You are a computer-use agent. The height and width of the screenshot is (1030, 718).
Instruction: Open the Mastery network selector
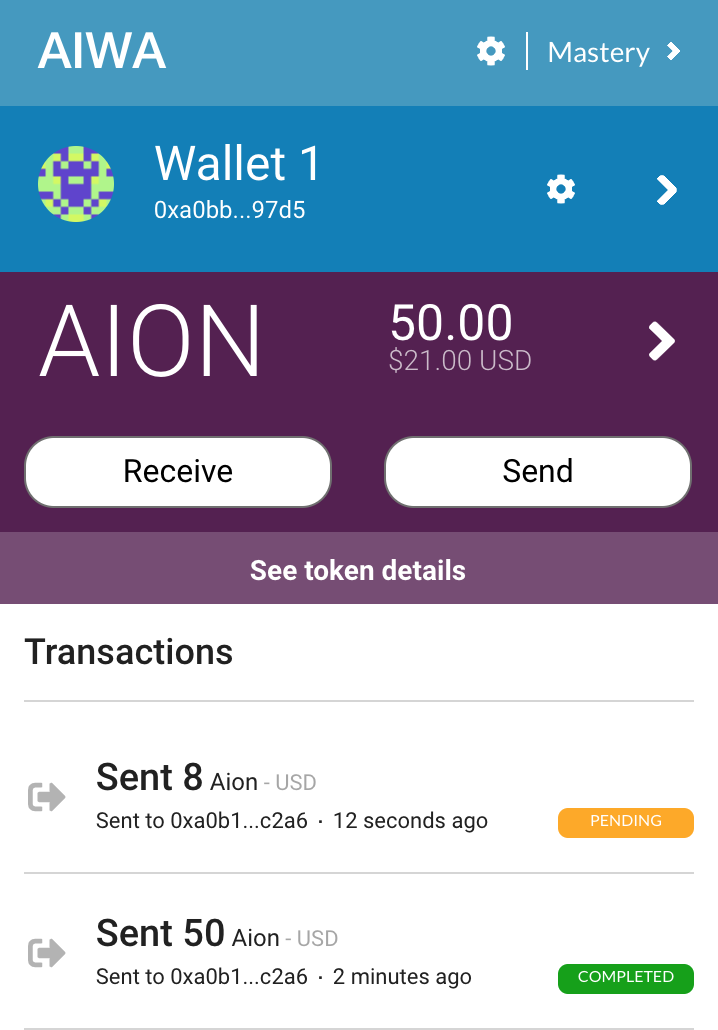(613, 52)
